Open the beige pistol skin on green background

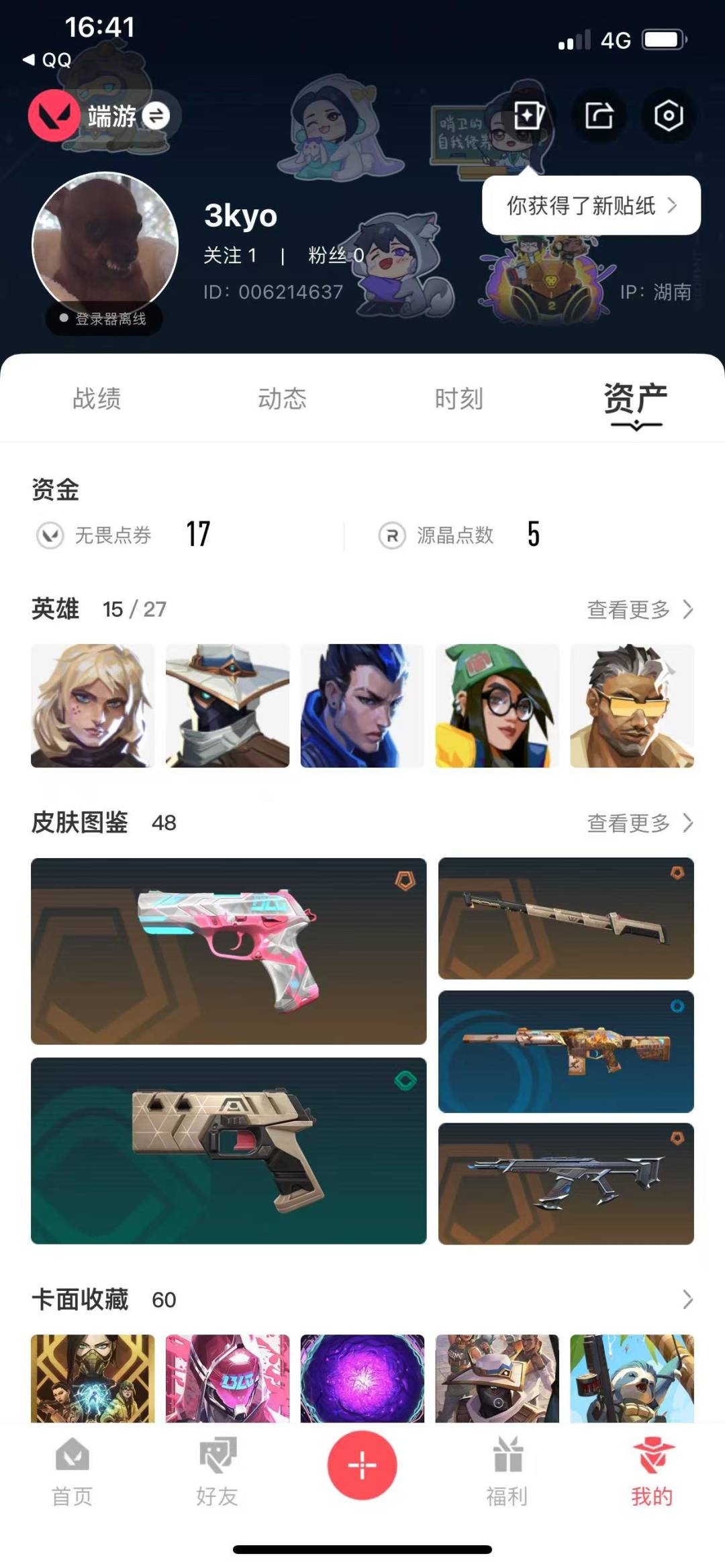pyautogui.click(x=228, y=1150)
